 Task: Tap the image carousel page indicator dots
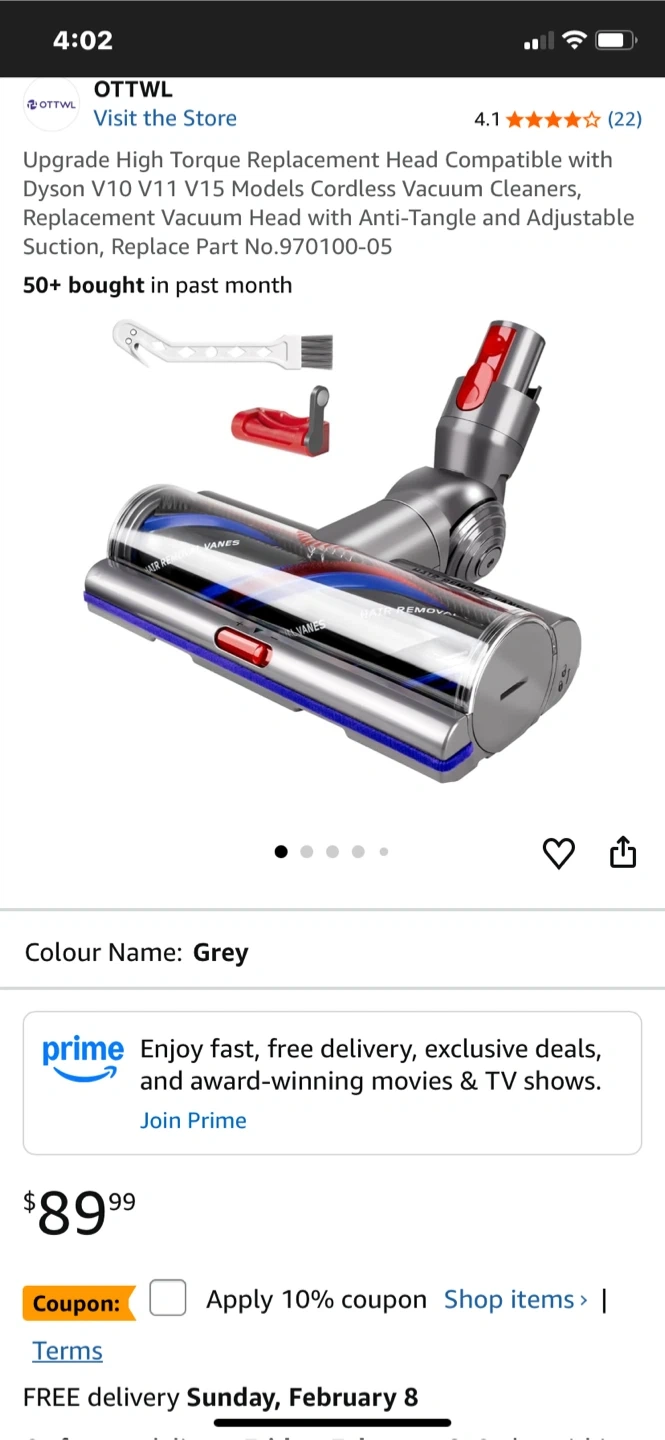[332, 852]
